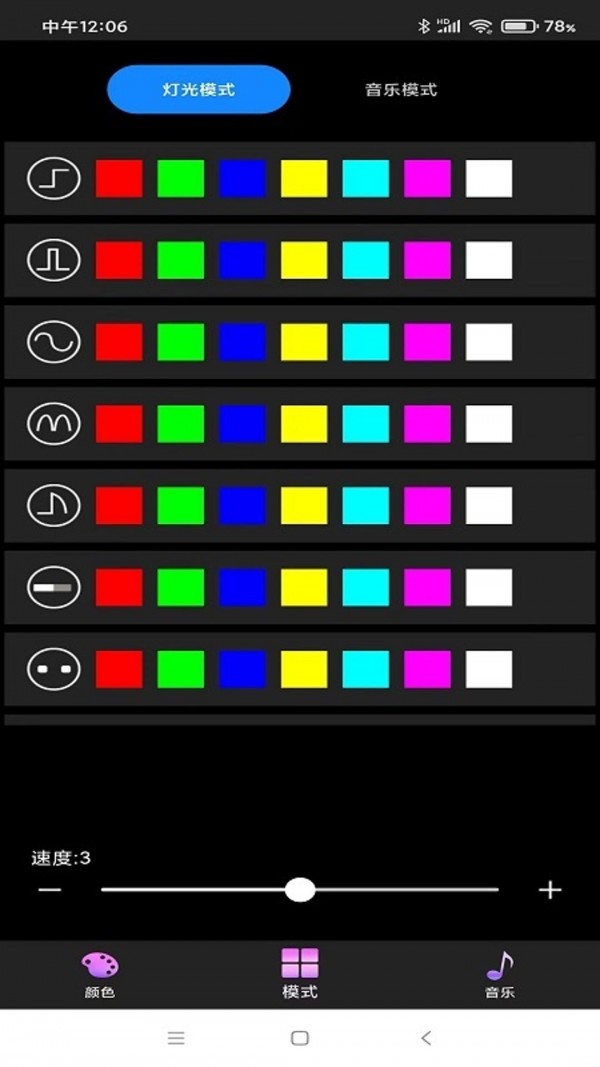The width and height of the screenshot is (600, 1067).
Task: Tap the two-dots mode icon
Action: coord(53,670)
